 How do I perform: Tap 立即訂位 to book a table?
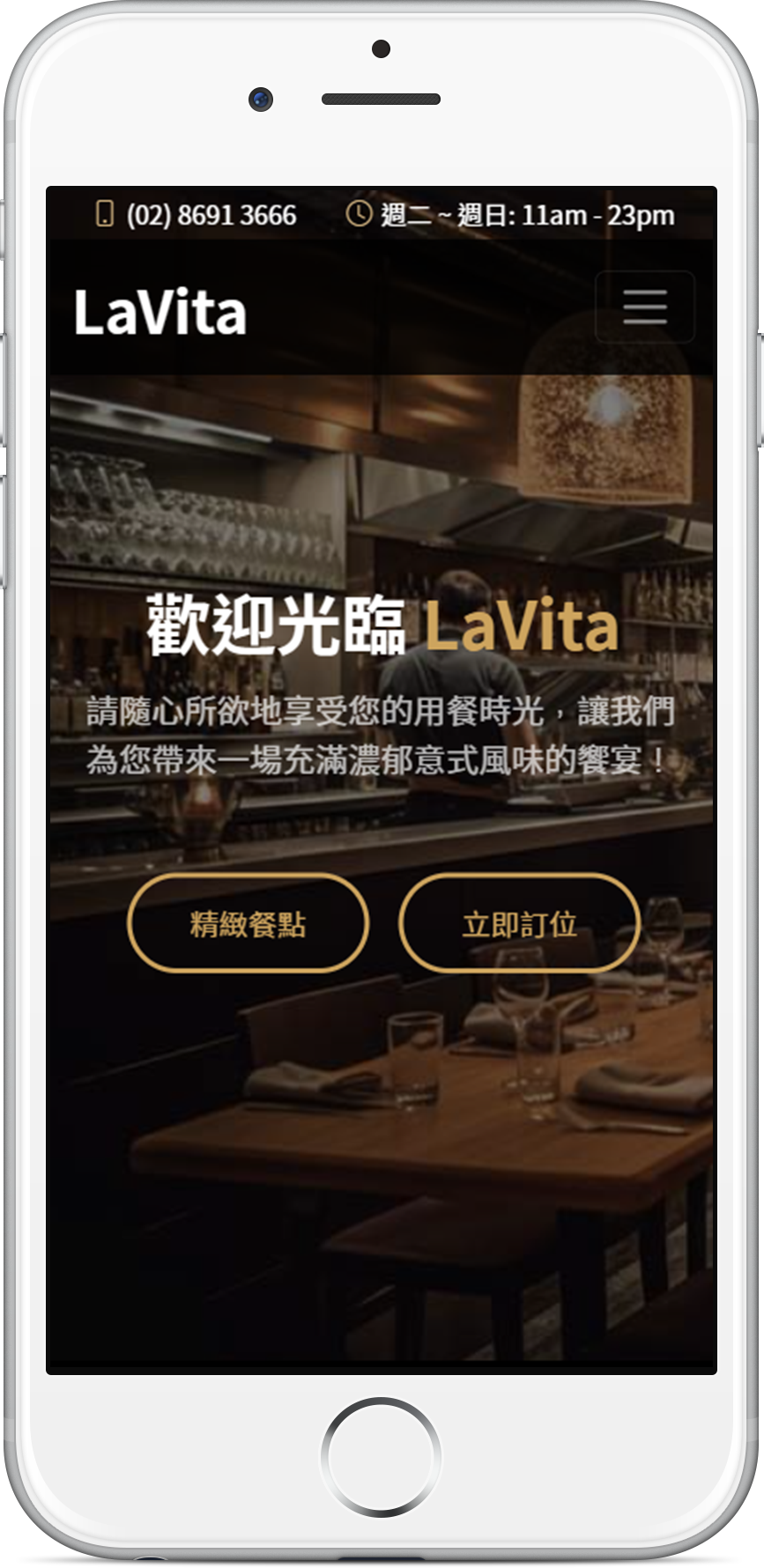coord(519,923)
